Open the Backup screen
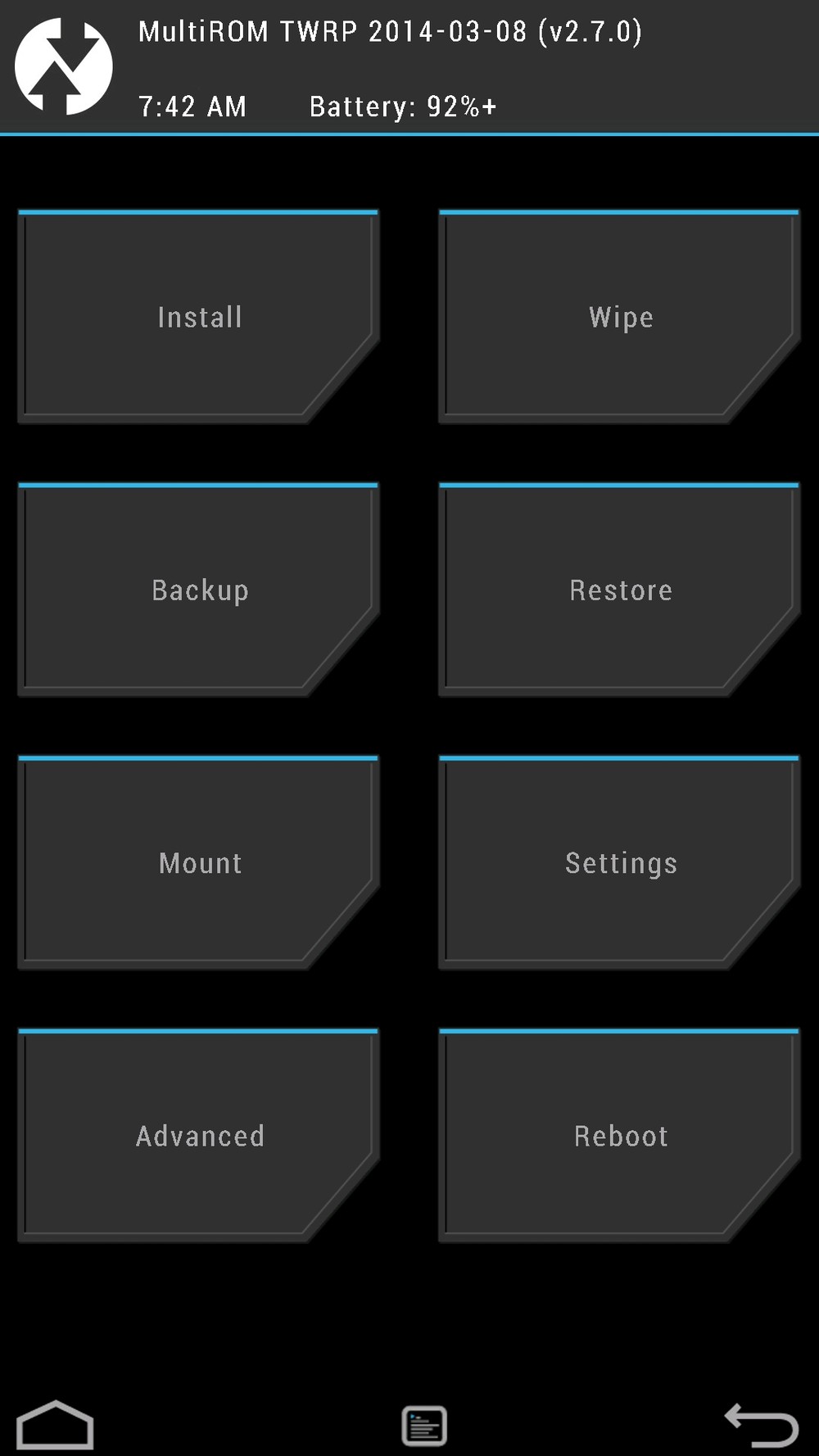 [198, 590]
